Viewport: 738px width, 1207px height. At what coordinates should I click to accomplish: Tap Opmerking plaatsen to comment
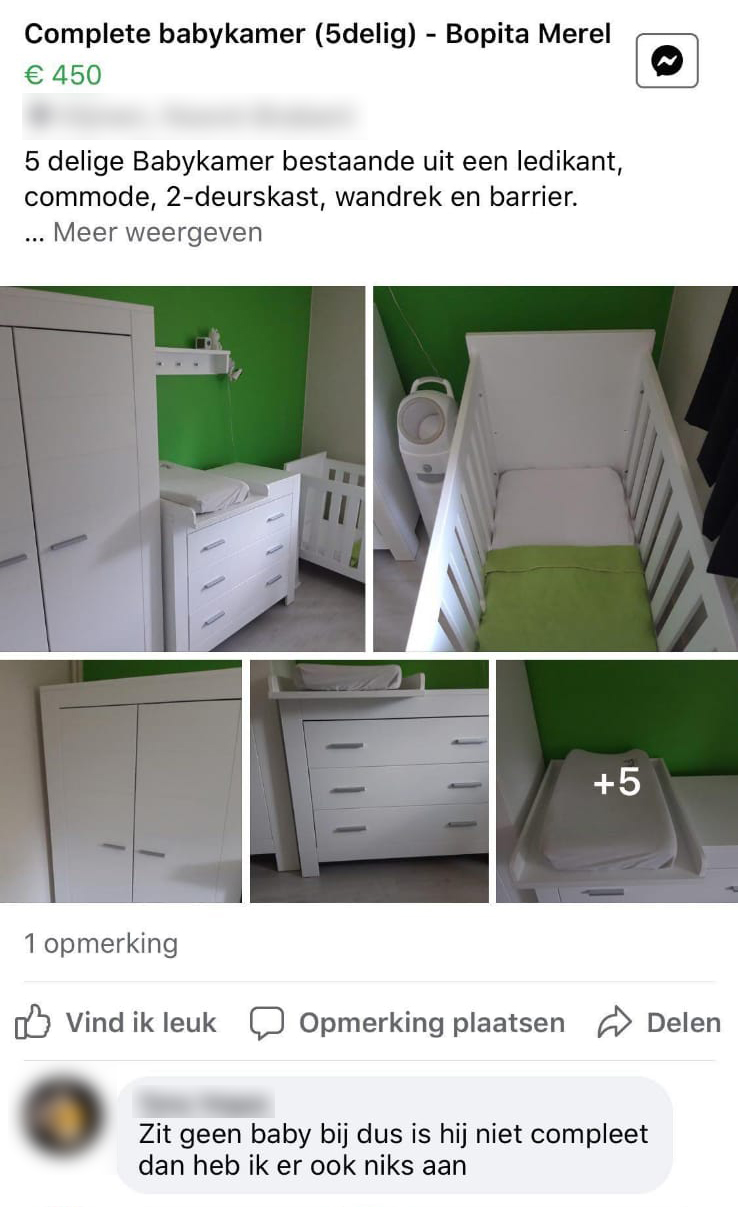click(407, 1023)
